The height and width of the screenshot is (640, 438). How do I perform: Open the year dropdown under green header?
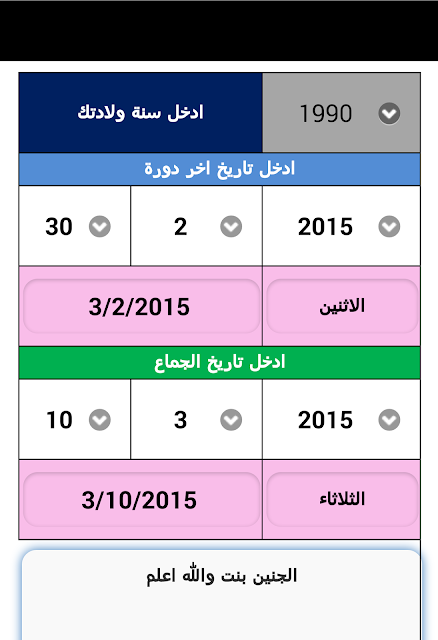tap(341, 420)
